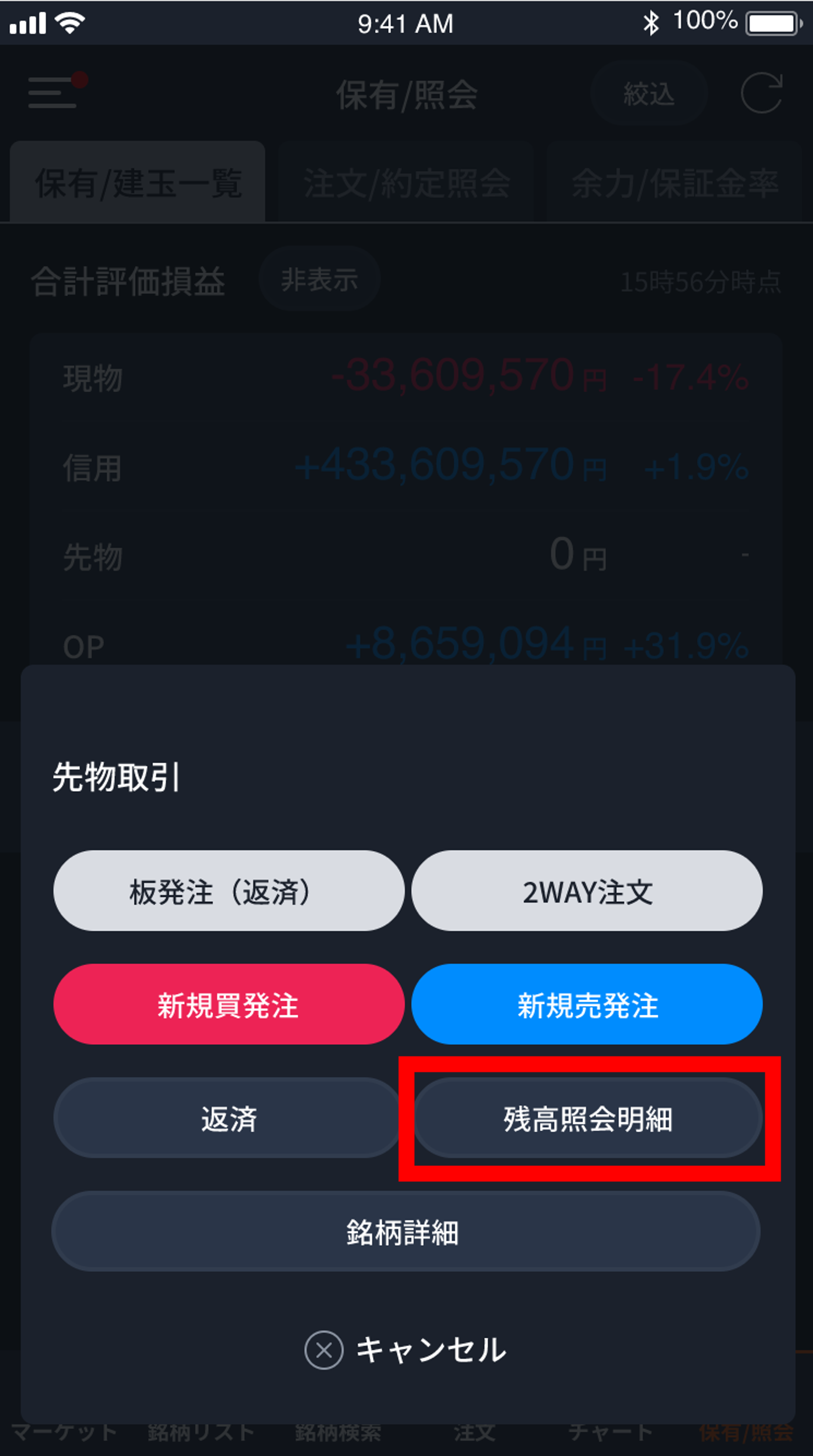Place a new sell order via 新規売発注
This screenshot has height=1456, width=813.
pos(587,1004)
